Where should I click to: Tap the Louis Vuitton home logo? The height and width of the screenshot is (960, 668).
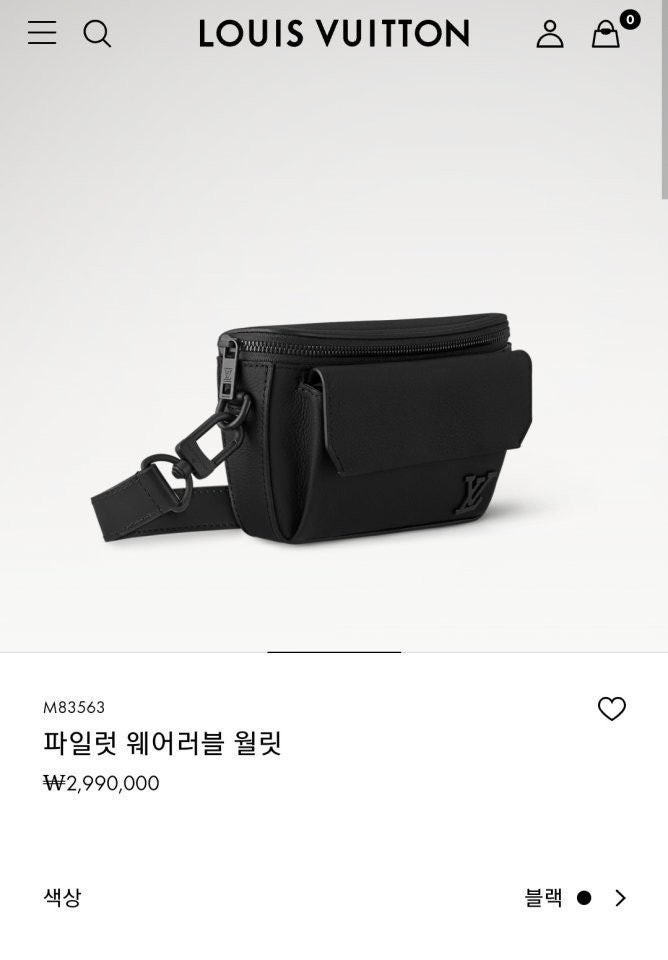(x=334, y=34)
